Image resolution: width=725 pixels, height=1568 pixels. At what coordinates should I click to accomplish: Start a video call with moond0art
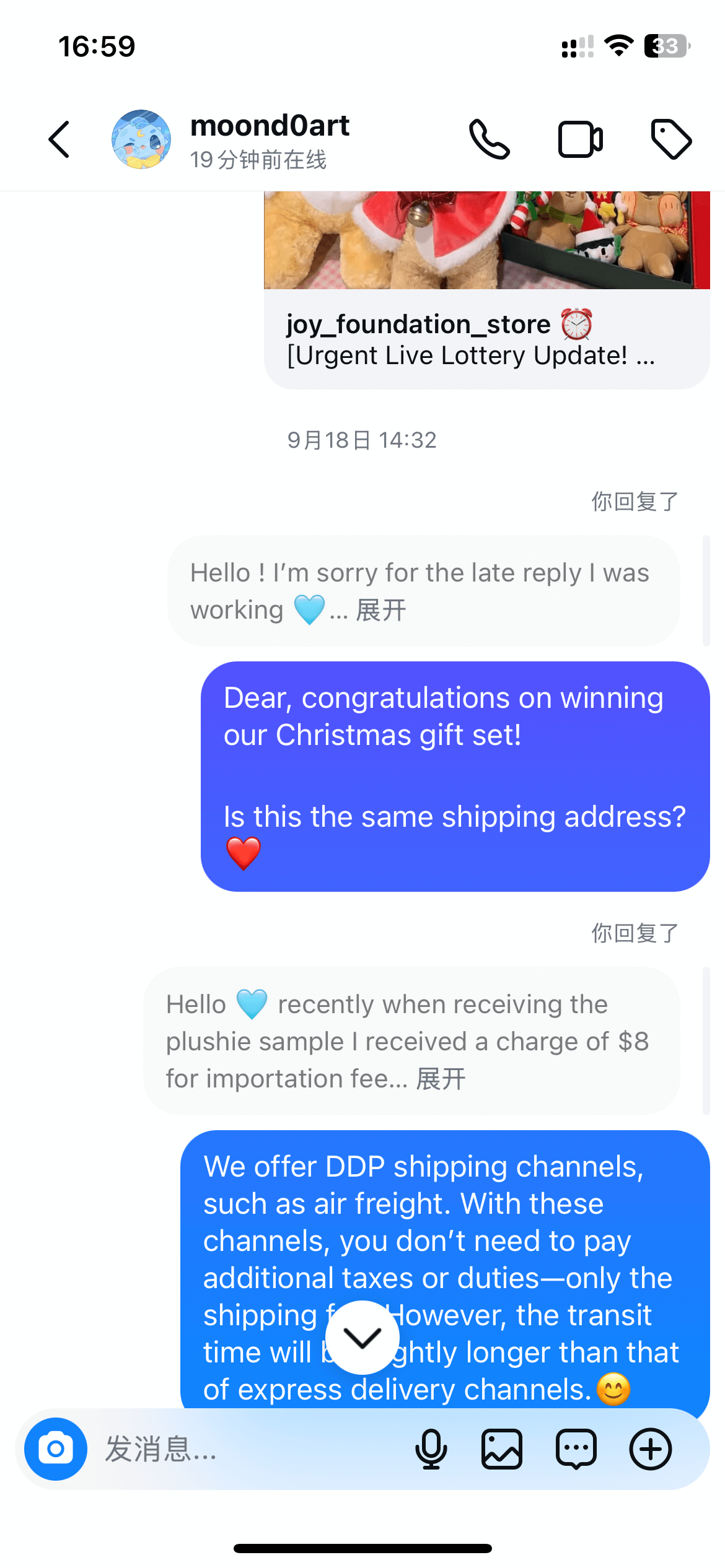[581, 139]
